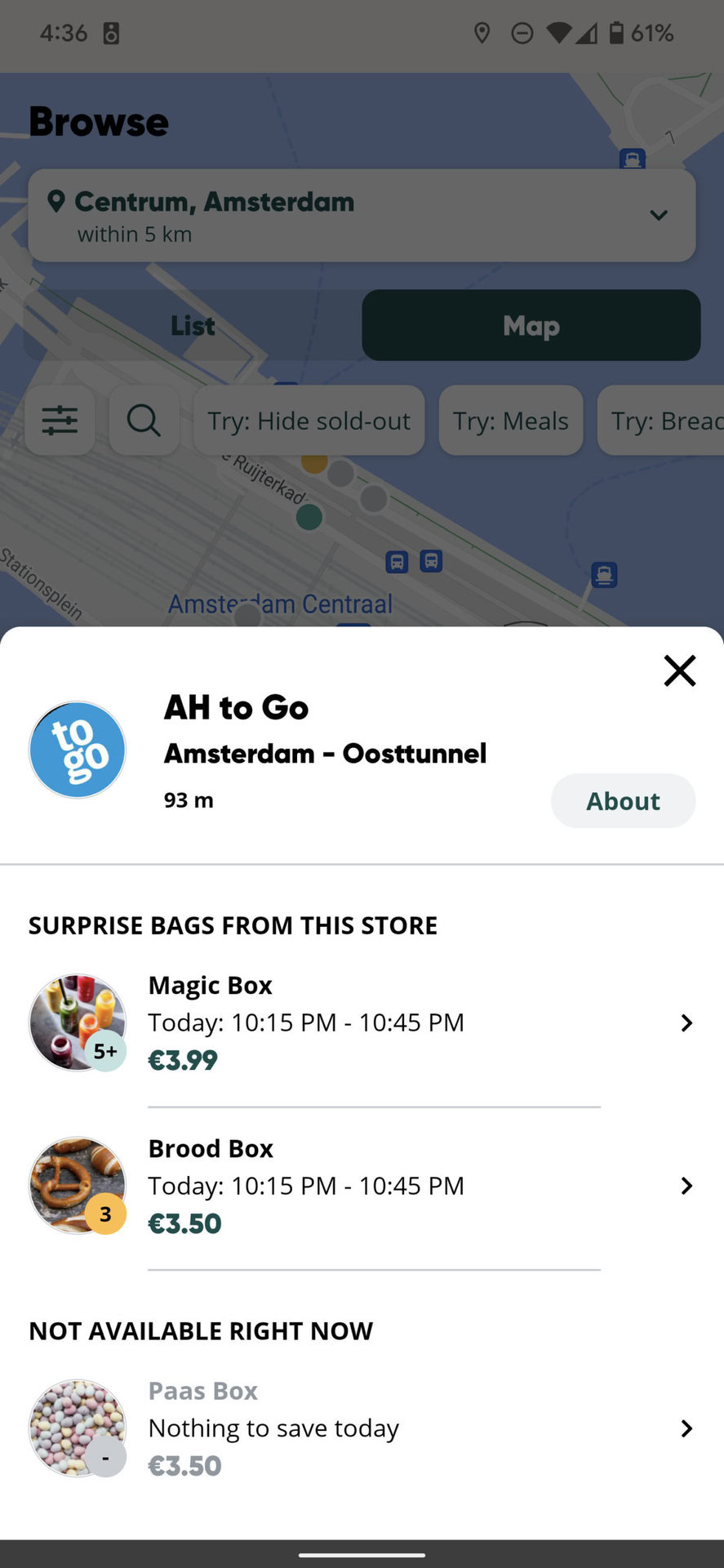Select the Map view tab
This screenshot has width=724, height=1568.
(531, 326)
